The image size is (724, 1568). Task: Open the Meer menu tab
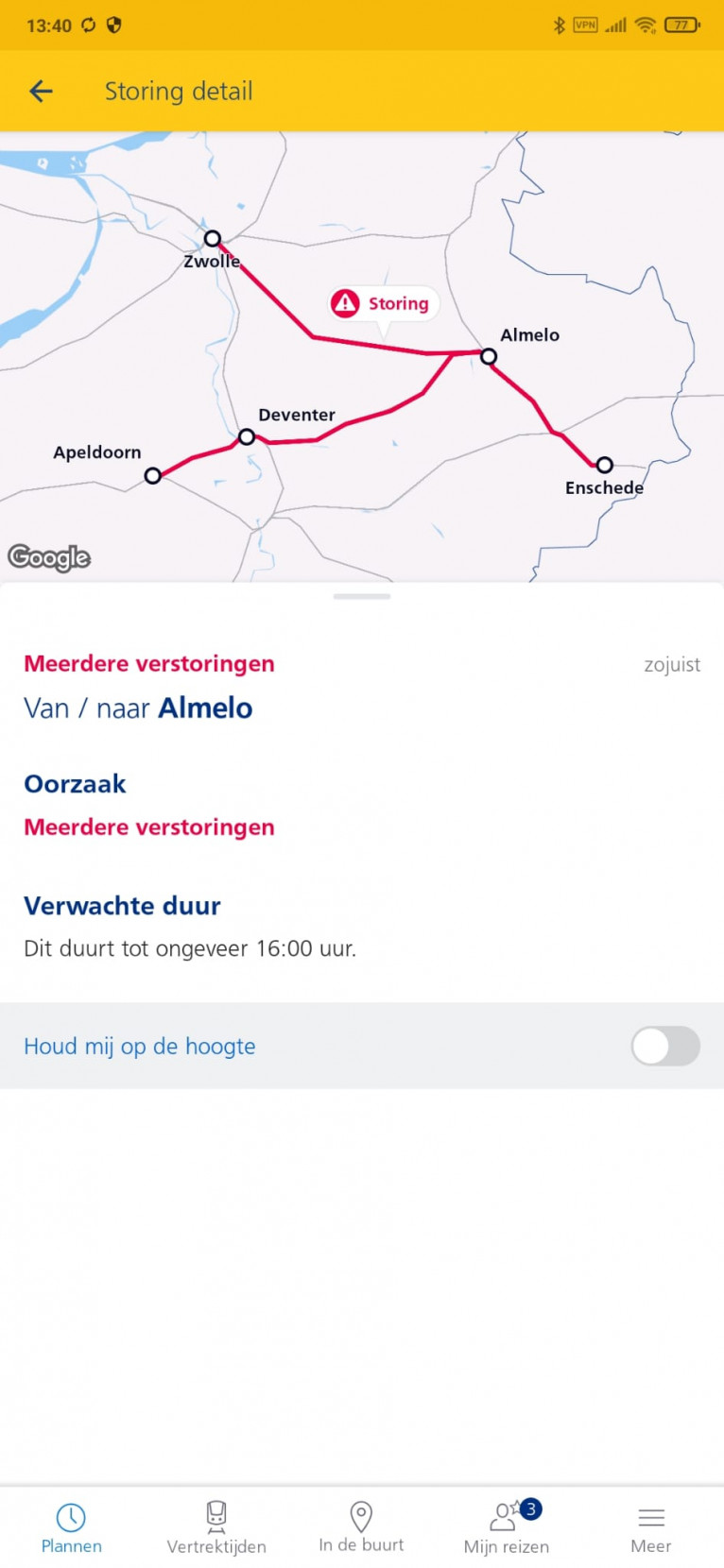click(x=651, y=1528)
